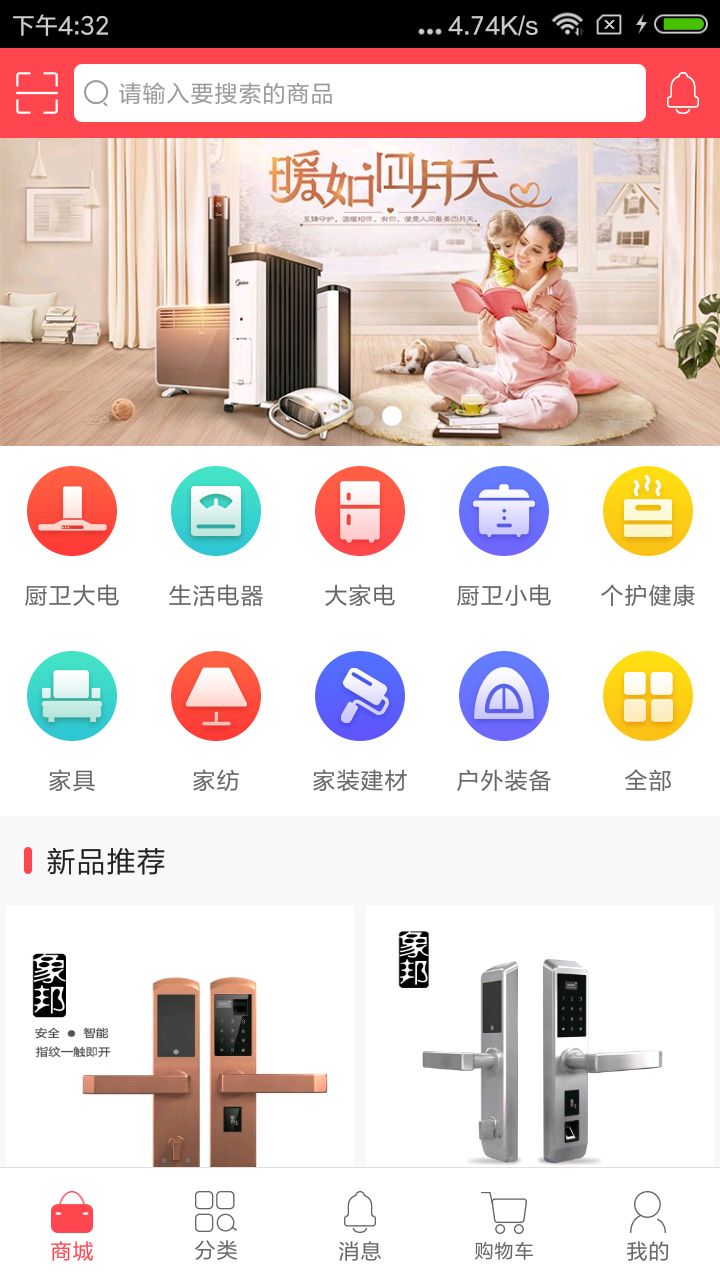The image size is (720, 1280).
Task: Open the 生活电器 category
Action: tap(216, 538)
